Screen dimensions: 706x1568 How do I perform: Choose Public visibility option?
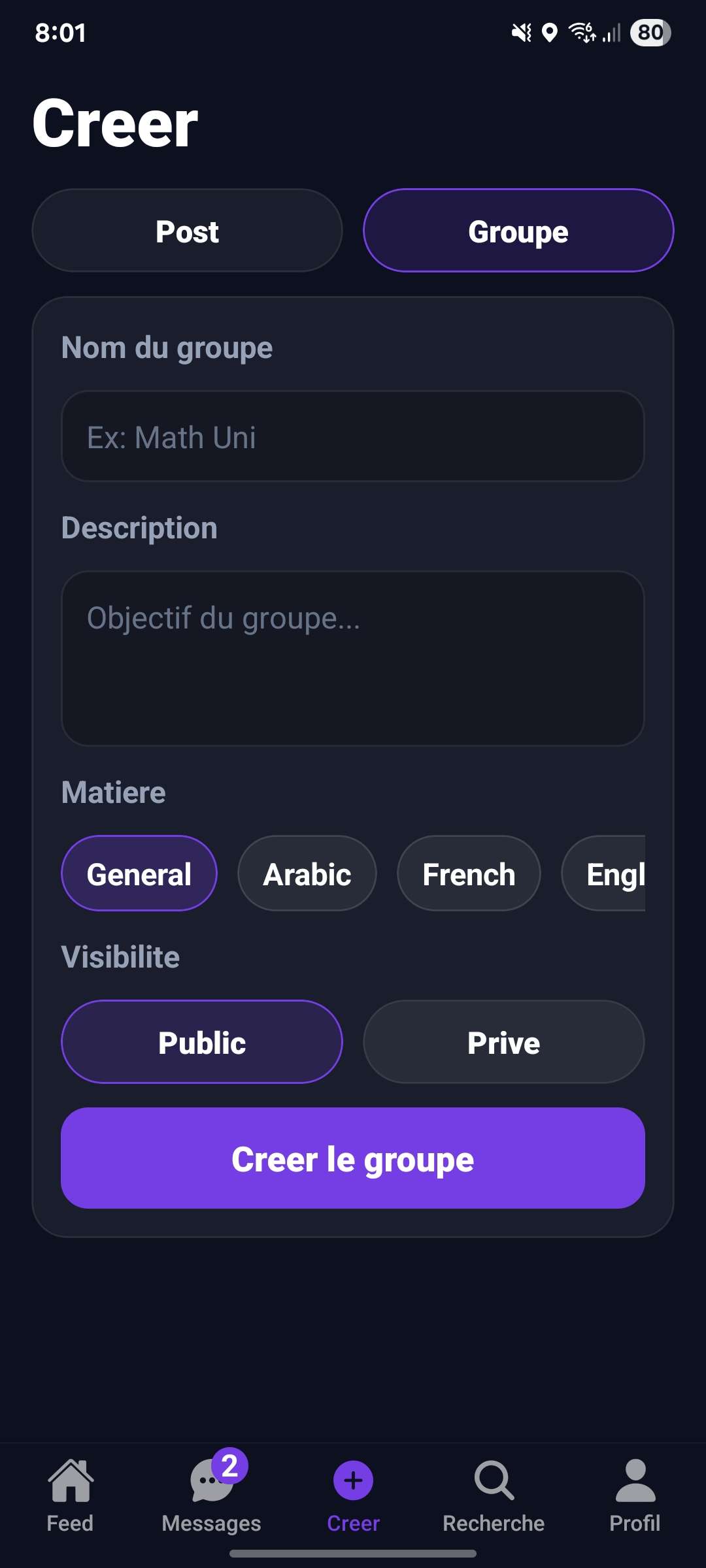tap(202, 1043)
